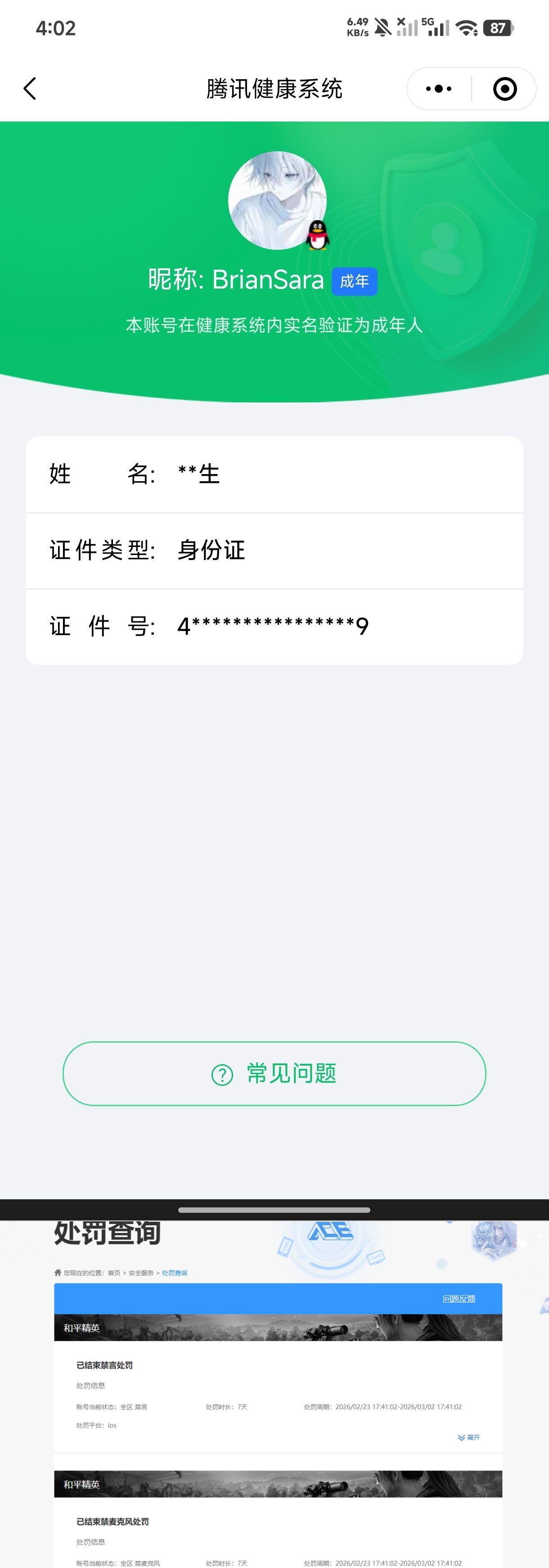Tap the BrianSara profile avatar

click(x=278, y=199)
